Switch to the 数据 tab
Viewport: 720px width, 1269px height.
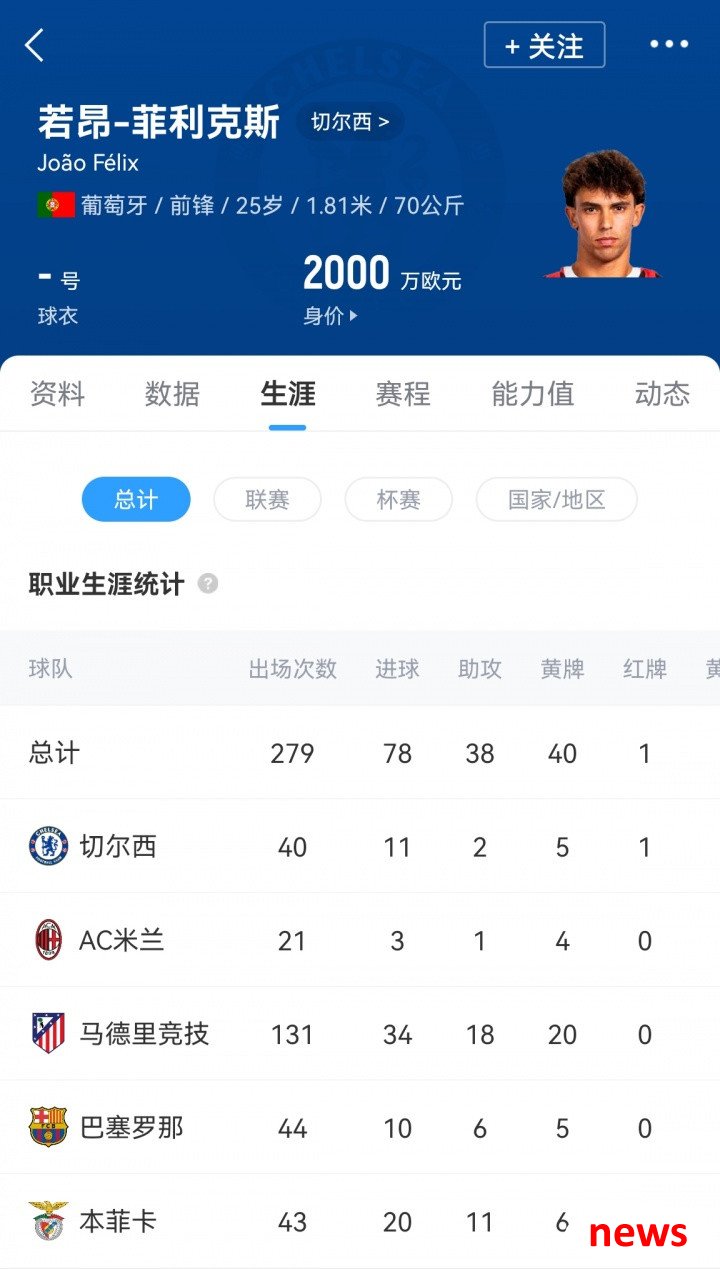click(172, 394)
